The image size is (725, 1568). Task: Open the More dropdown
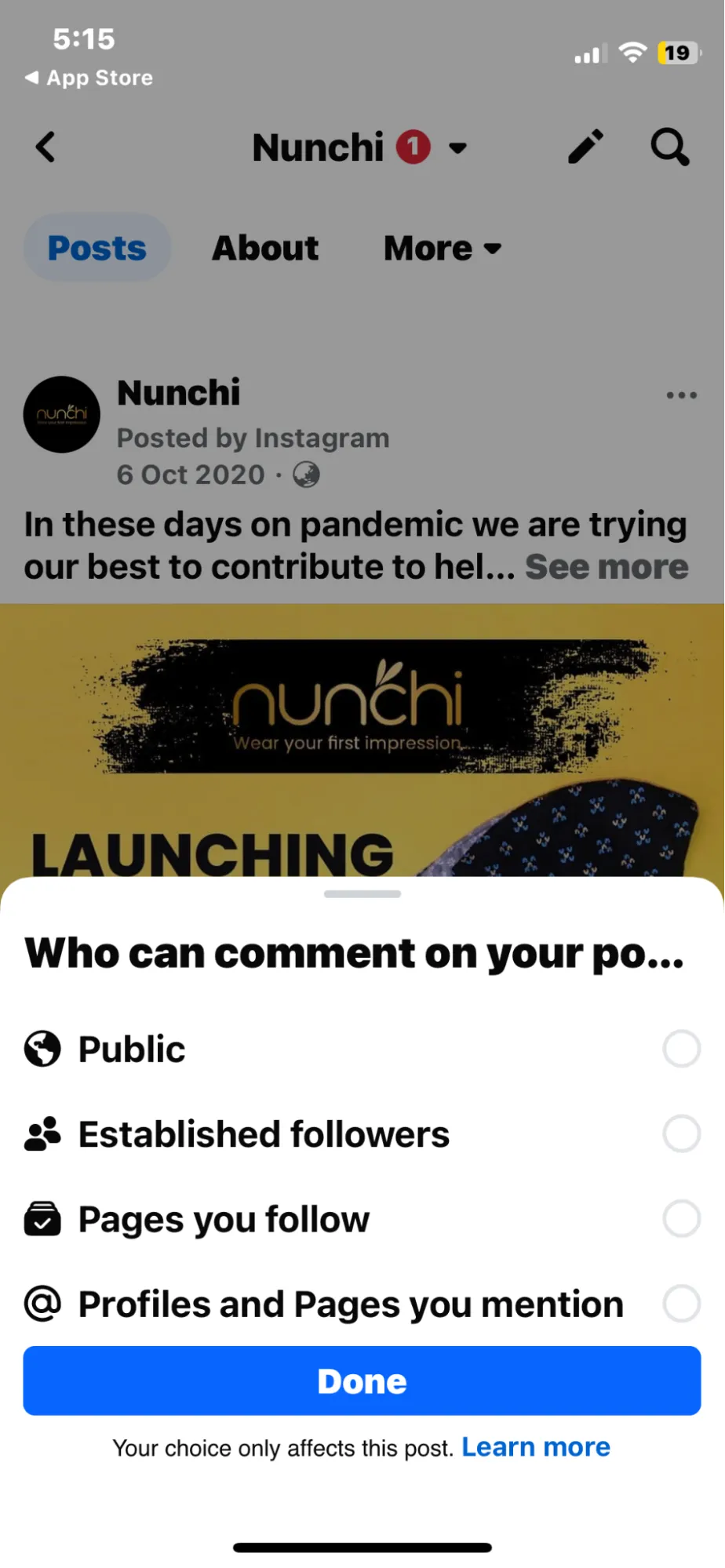(442, 247)
